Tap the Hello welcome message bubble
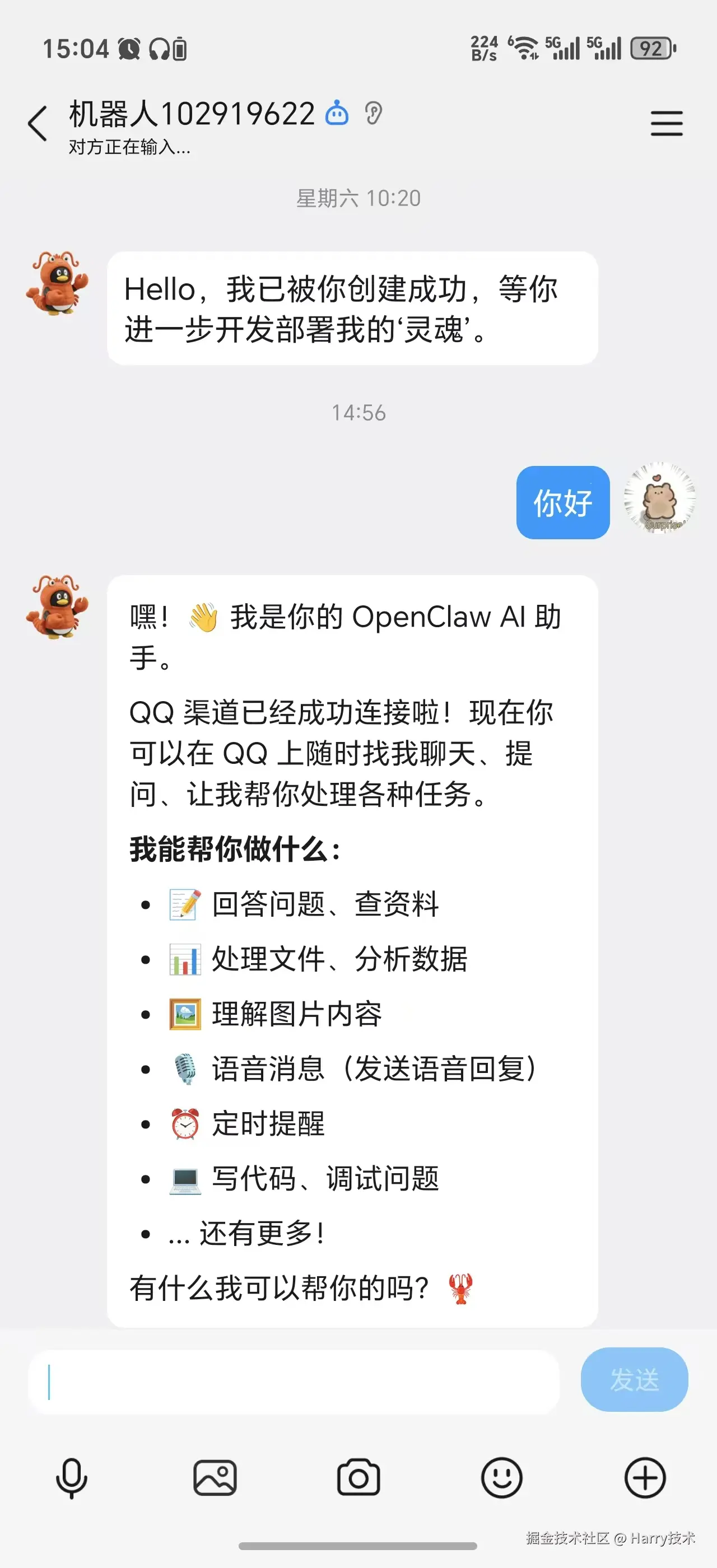The height and width of the screenshot is (1568, 717). 352,309
